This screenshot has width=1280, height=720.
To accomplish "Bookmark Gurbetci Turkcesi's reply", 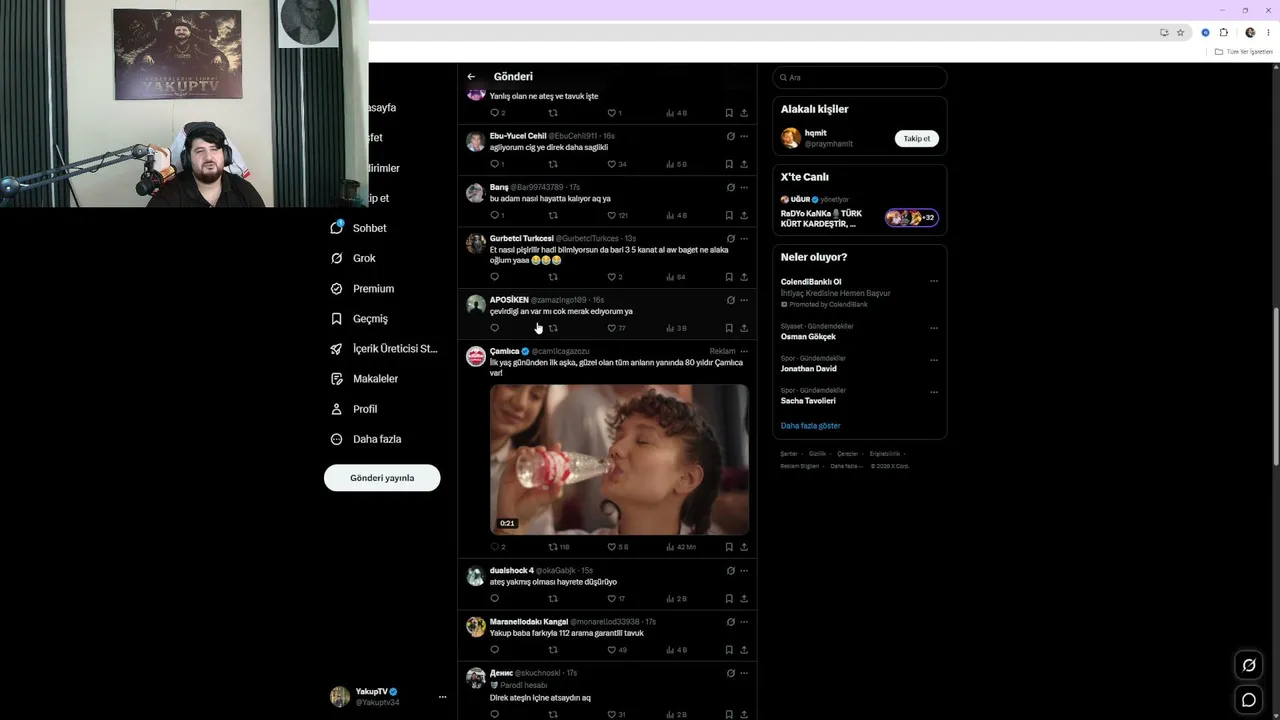I will 729,277.
